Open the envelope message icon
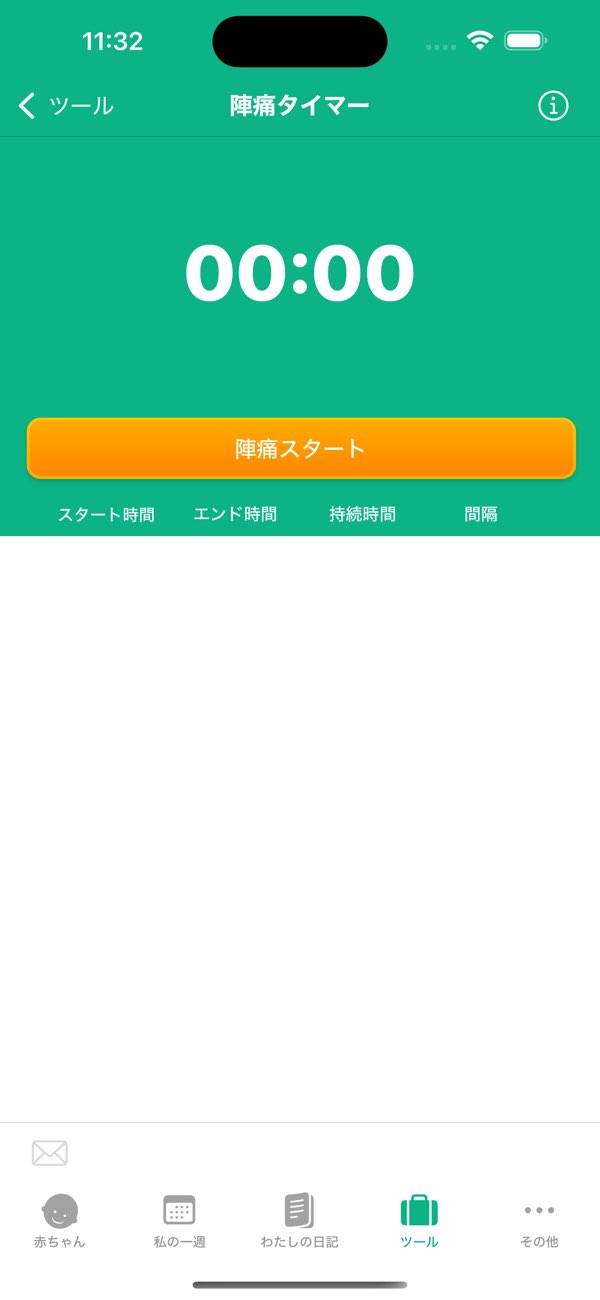 pyautogui.click(x=50, y=1153)
